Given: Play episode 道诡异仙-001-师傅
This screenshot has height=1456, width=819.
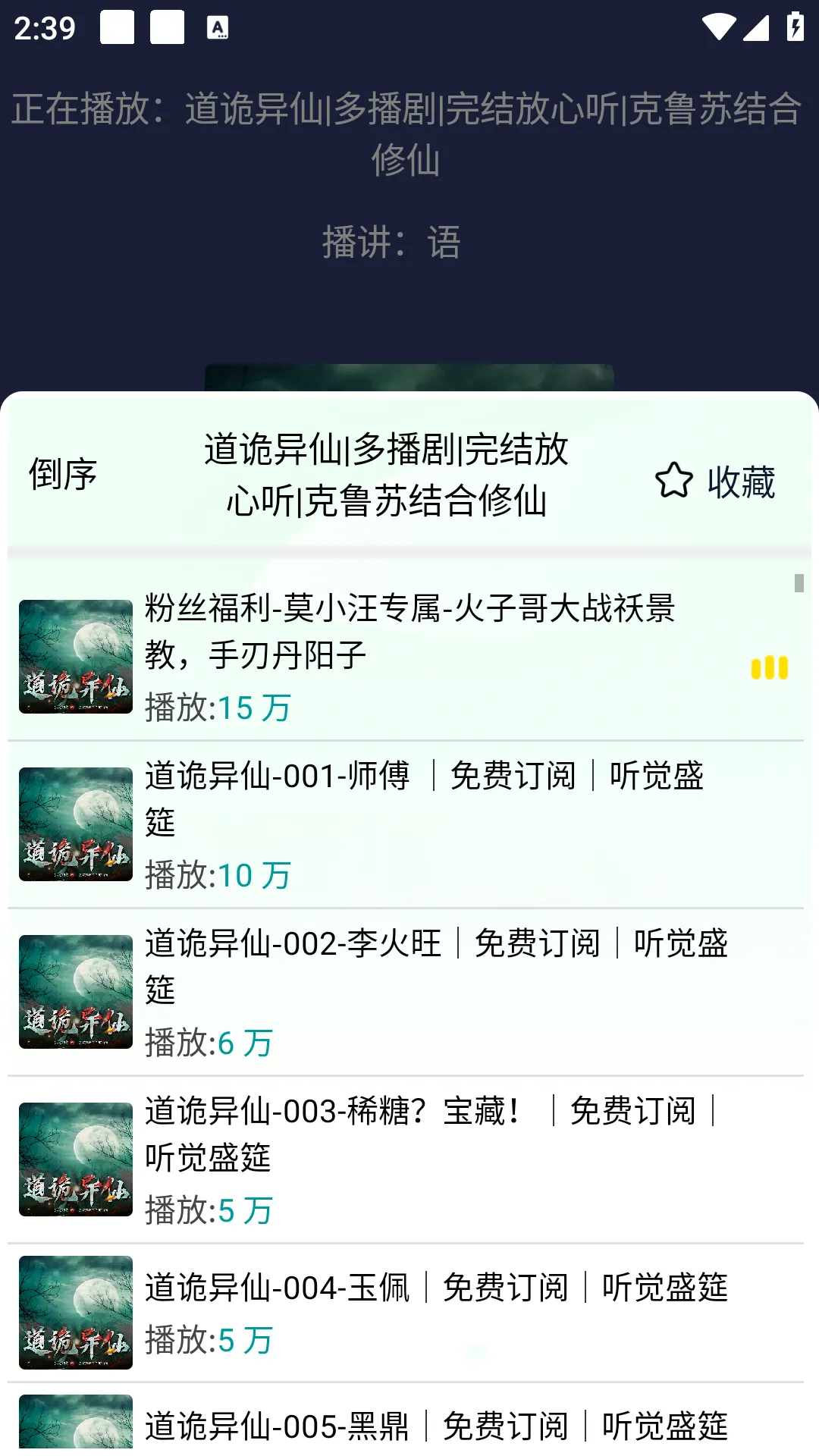Looking at the screenshot, I should (409, 824).
